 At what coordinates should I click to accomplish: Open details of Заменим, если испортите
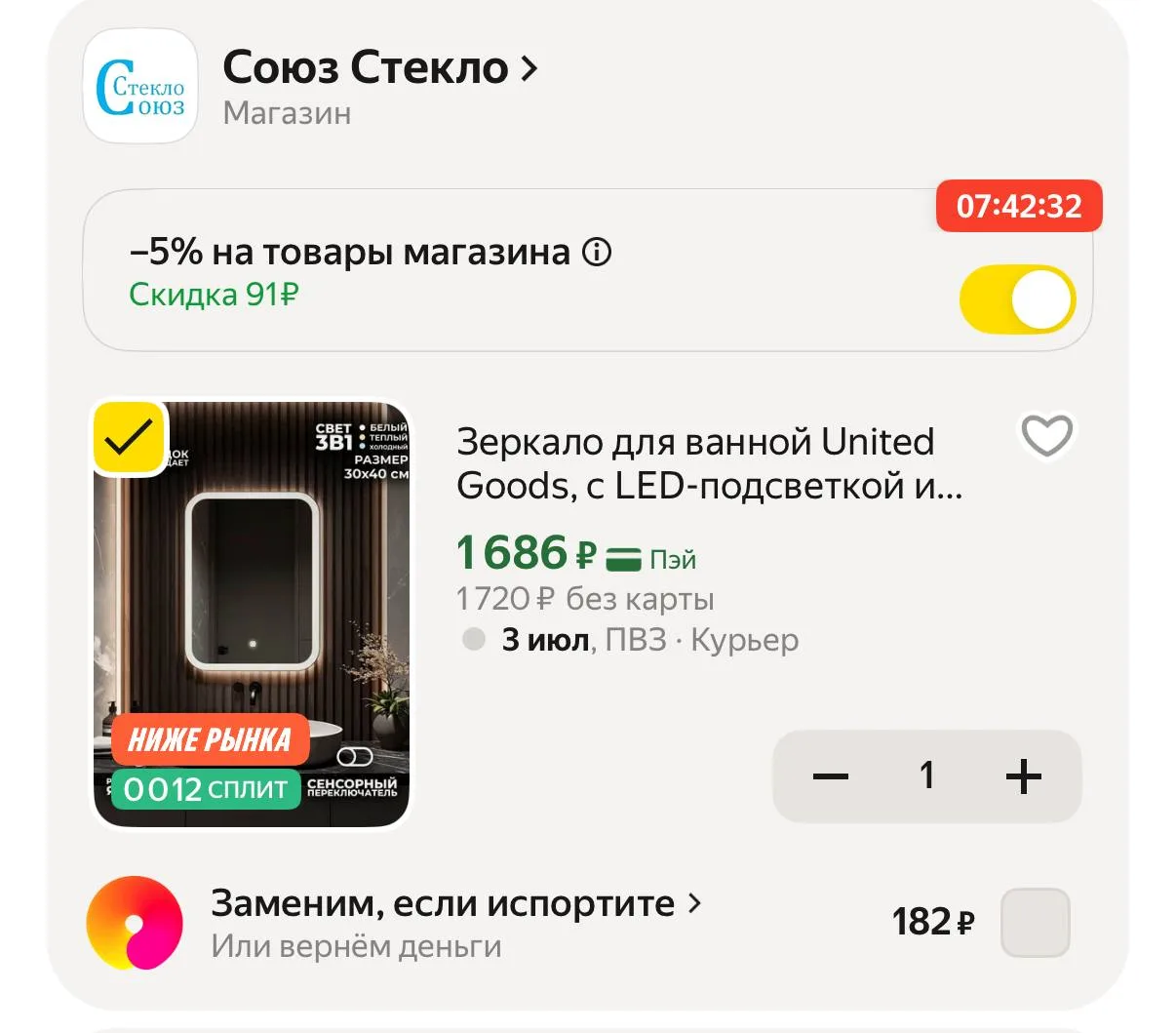(x=456, y=904)
